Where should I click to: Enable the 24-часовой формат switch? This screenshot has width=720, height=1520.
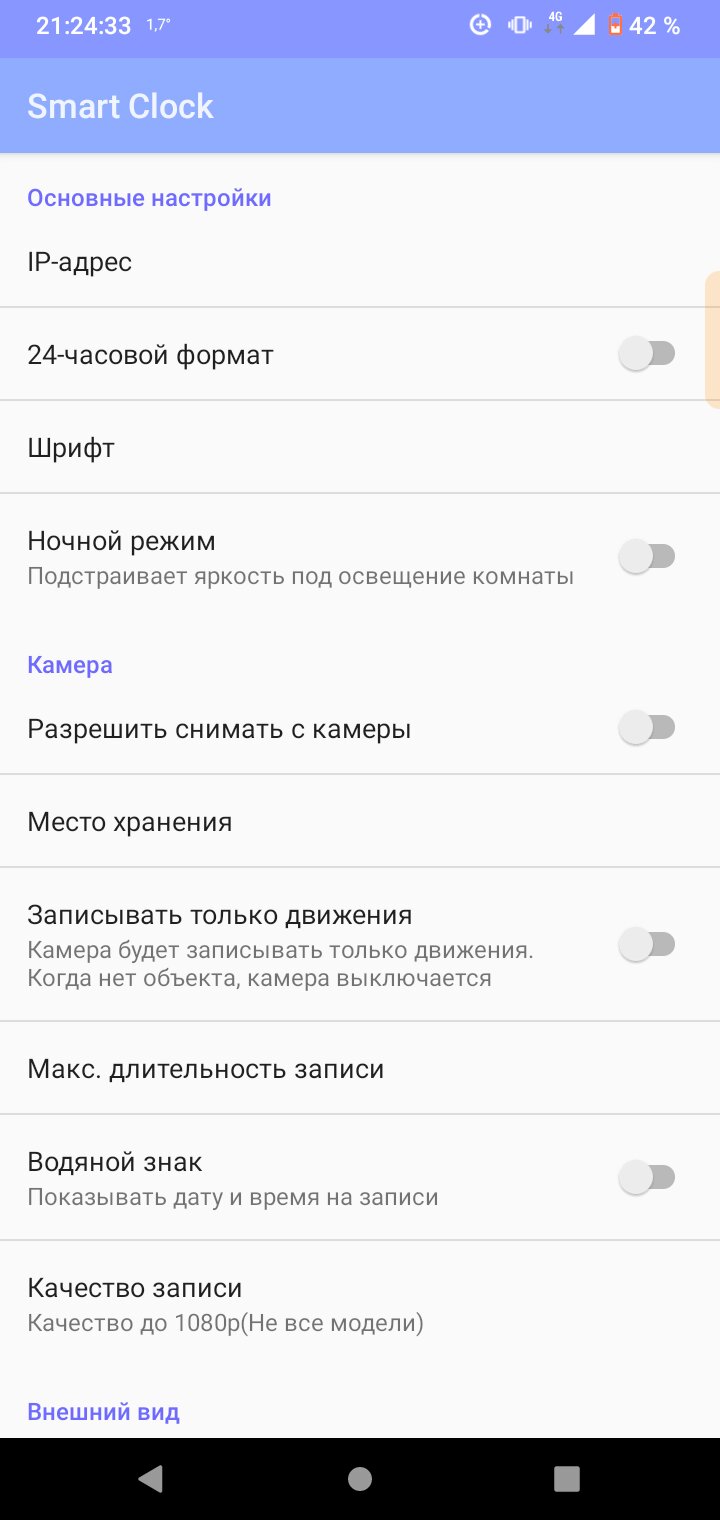[647, 354]
